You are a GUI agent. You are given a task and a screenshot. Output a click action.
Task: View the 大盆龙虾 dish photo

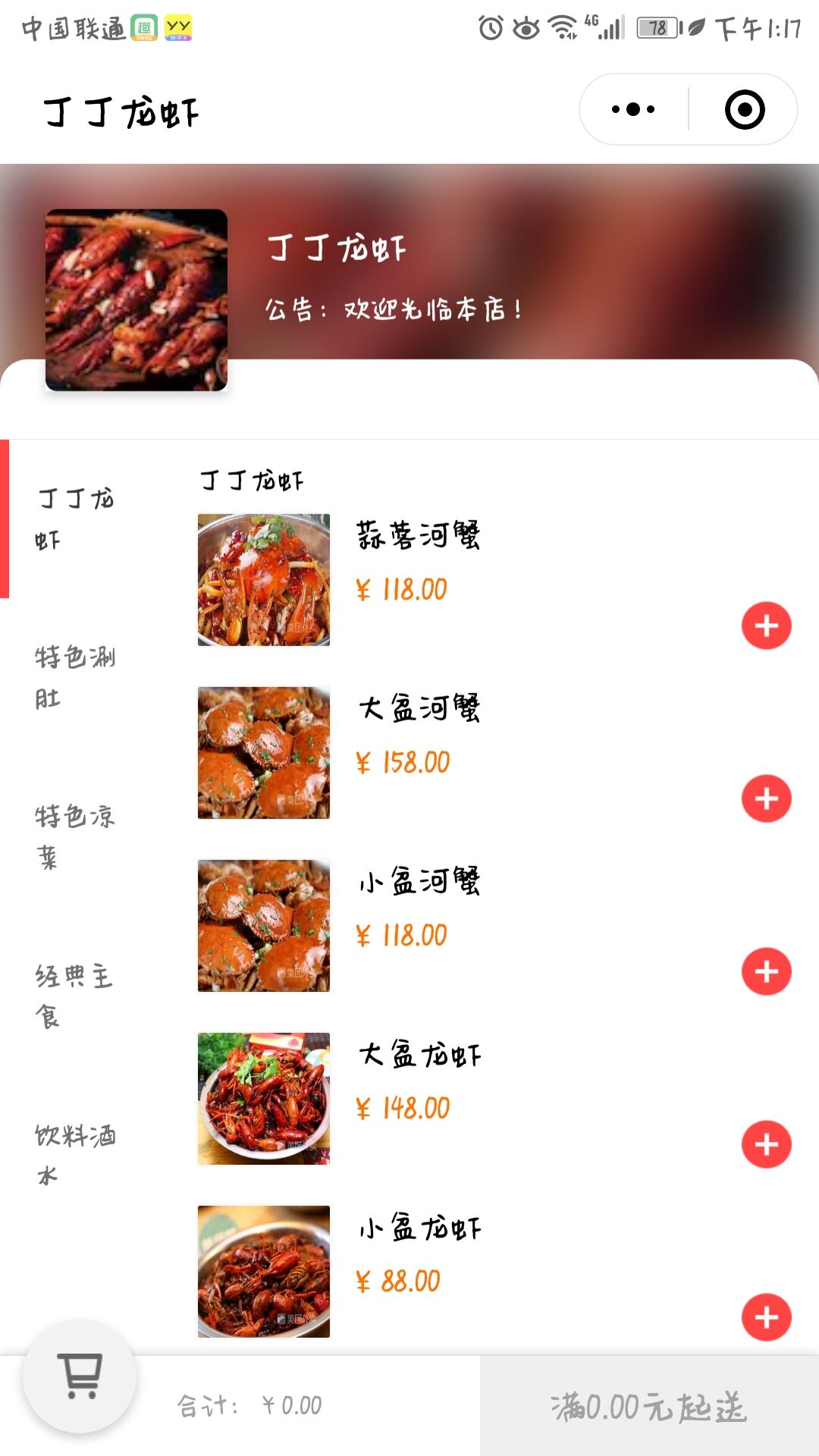point(264,1099)
